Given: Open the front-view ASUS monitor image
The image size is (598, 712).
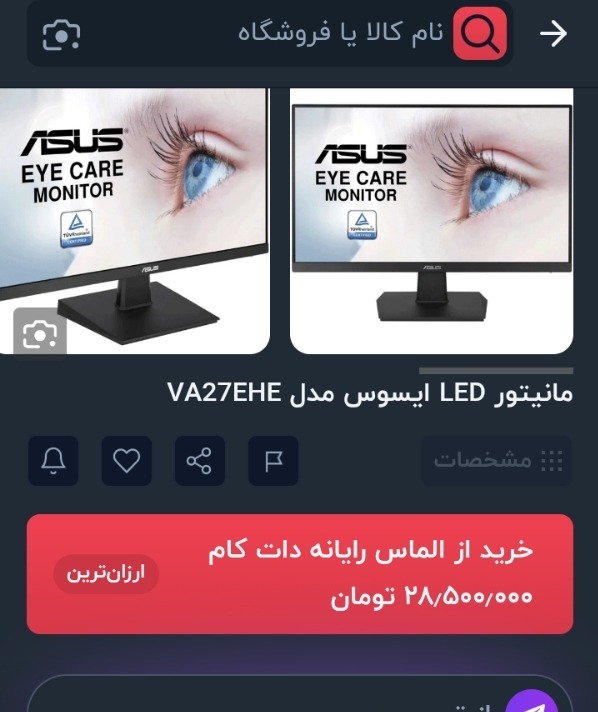Looking at the screenshot, I should 431,221.
